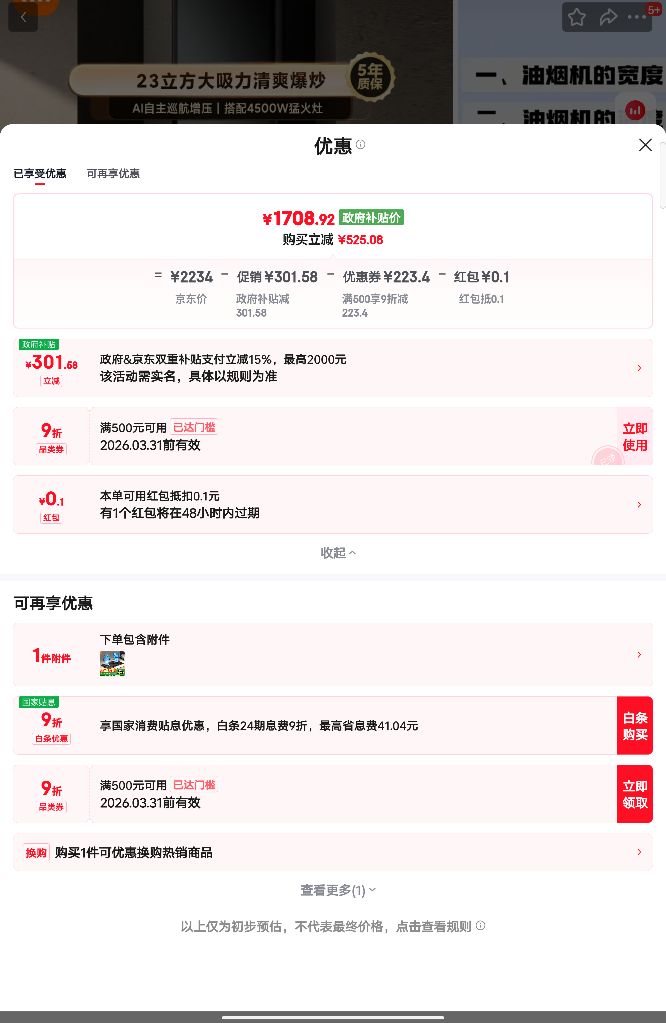Tap 立即使用 on the 9折 coupon
This screenshot has height=1023, width=666.
click(634, 436)
